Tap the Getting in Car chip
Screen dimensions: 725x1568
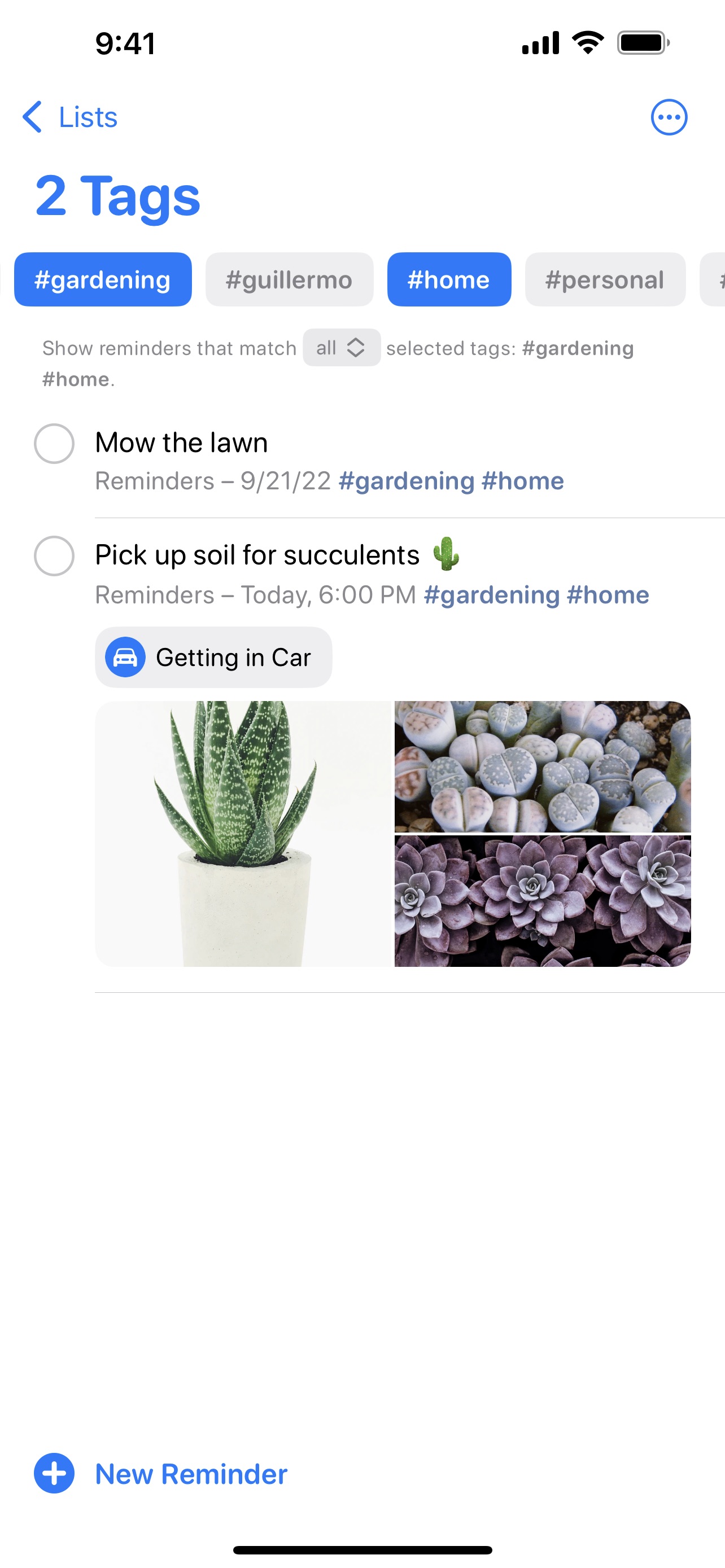(x=213, y=658)
